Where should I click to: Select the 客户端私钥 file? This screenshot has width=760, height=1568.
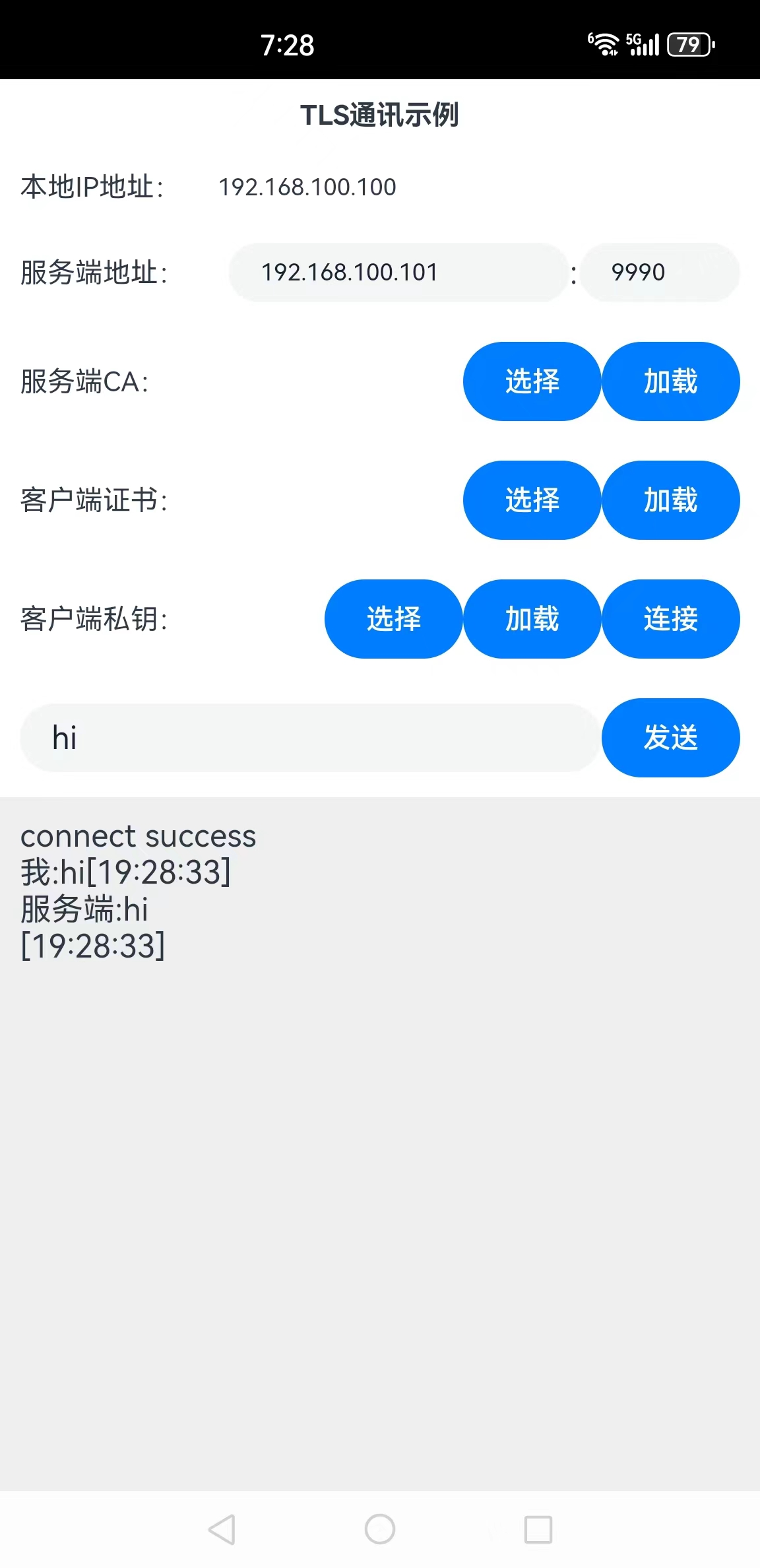[x=393, y=619]
